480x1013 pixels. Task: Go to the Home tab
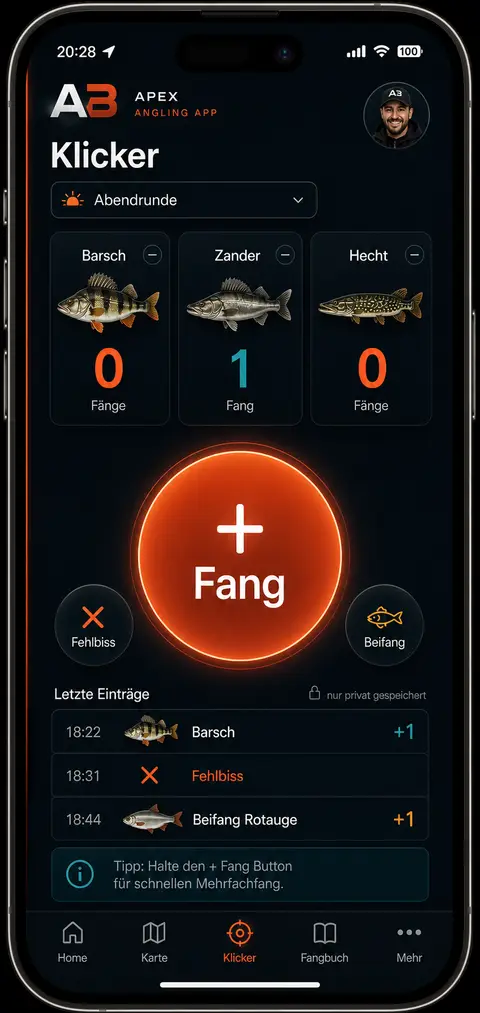72,942
